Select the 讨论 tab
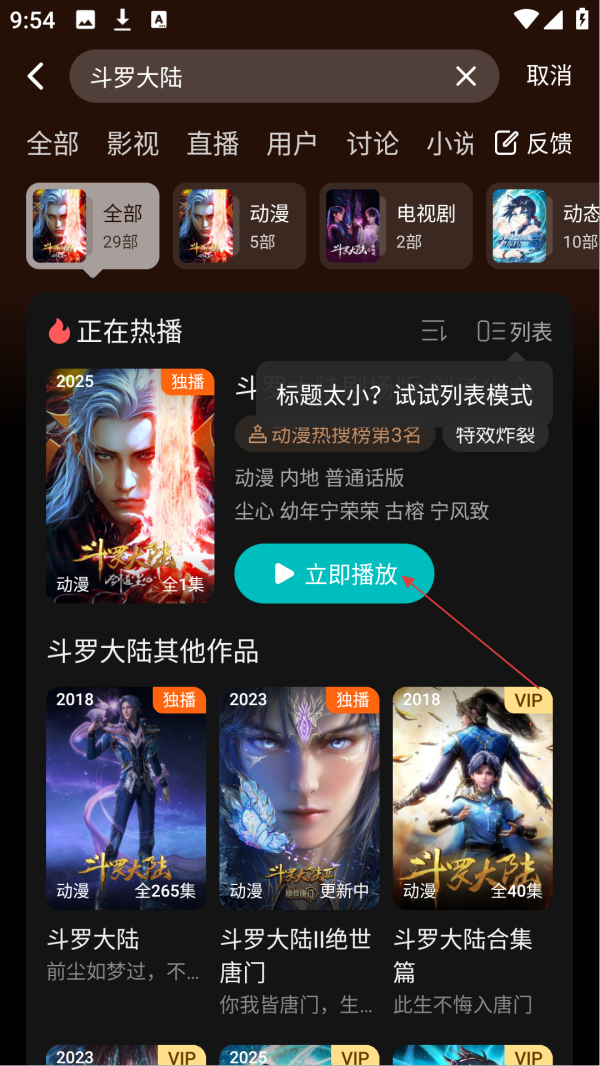600x1066 pixels. (372, 144)
